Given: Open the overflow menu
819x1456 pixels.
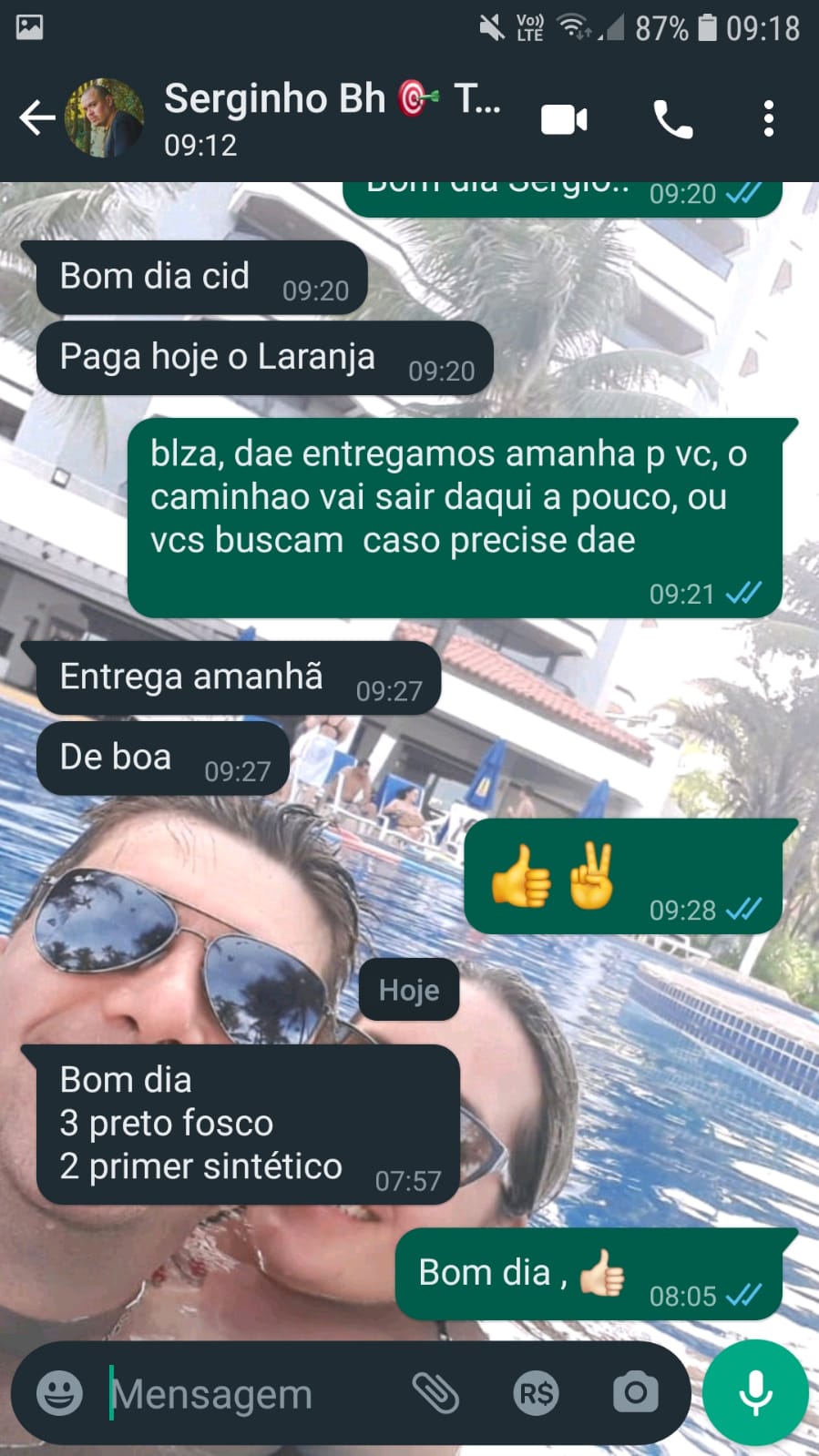Looking at the screenshot, I should (x=768, y=119).
